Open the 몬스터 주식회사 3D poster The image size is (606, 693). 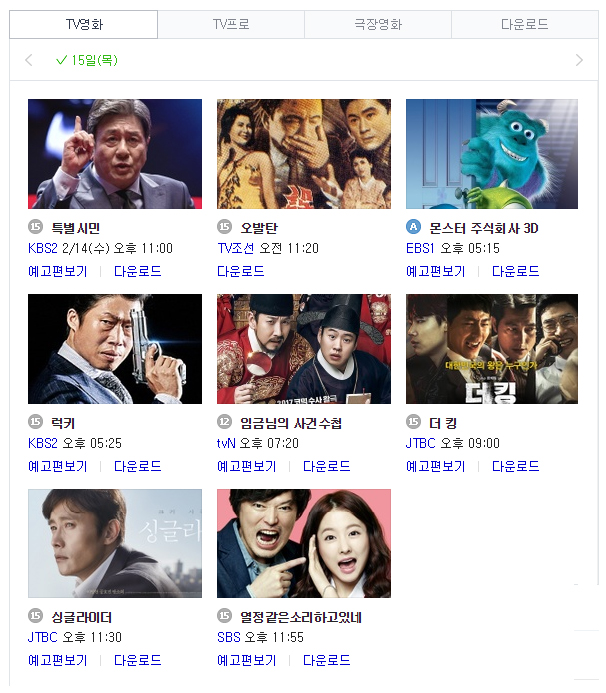point(491,154)
